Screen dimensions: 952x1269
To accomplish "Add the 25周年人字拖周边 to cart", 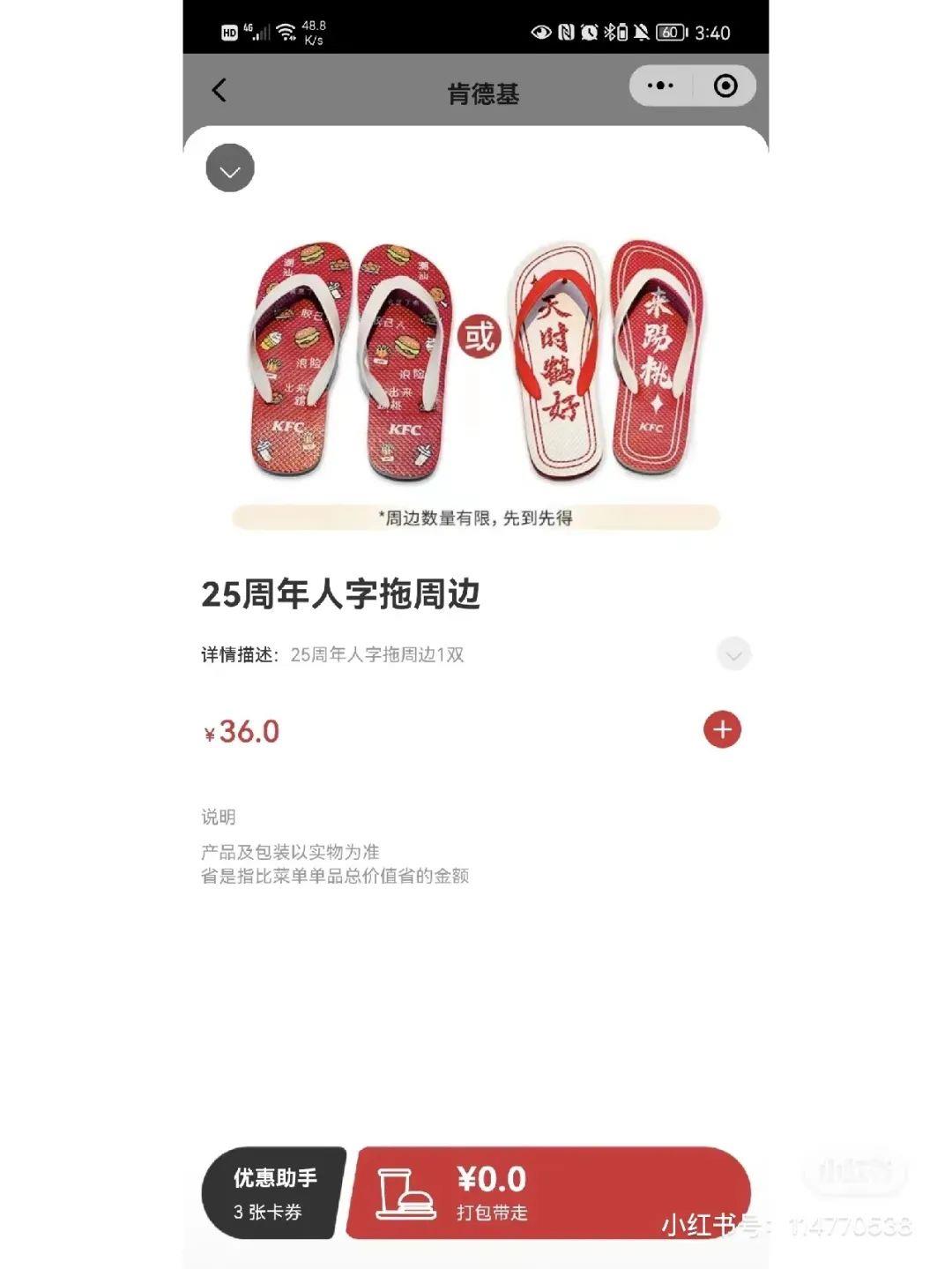I will point(722,730).
